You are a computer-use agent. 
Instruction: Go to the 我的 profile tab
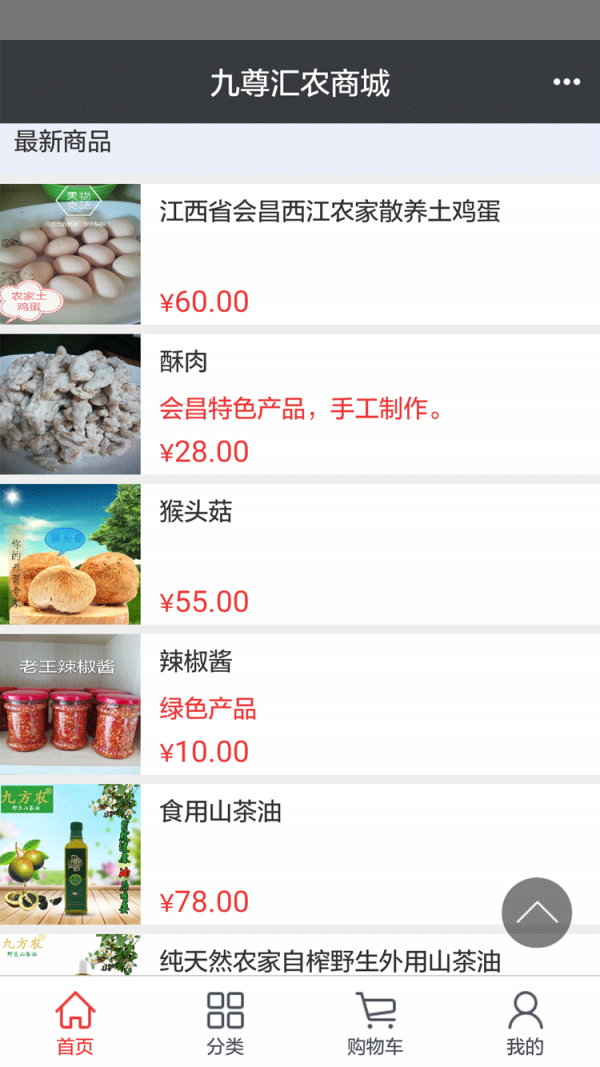point(525,1023)
